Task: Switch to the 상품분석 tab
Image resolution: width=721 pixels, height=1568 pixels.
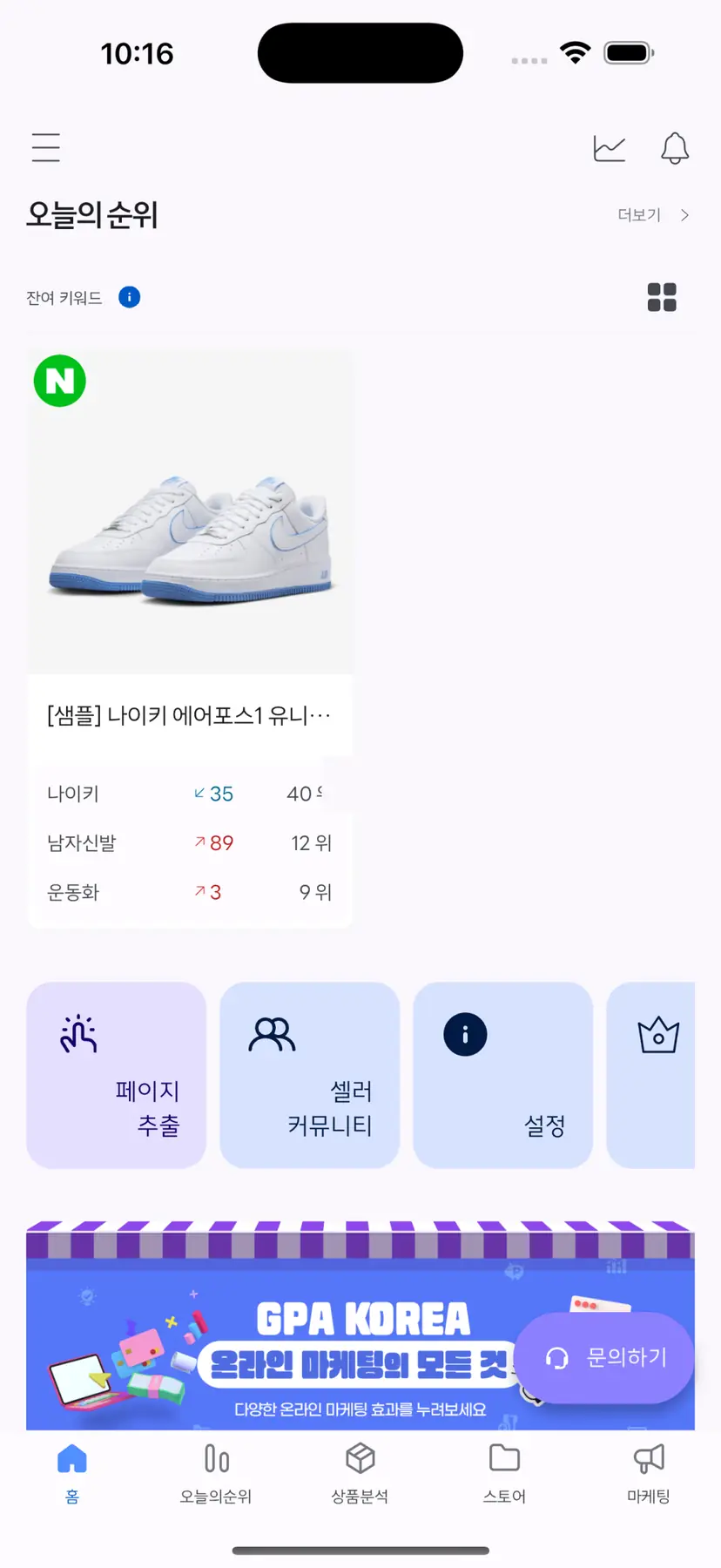Action: pos(360,1472)
